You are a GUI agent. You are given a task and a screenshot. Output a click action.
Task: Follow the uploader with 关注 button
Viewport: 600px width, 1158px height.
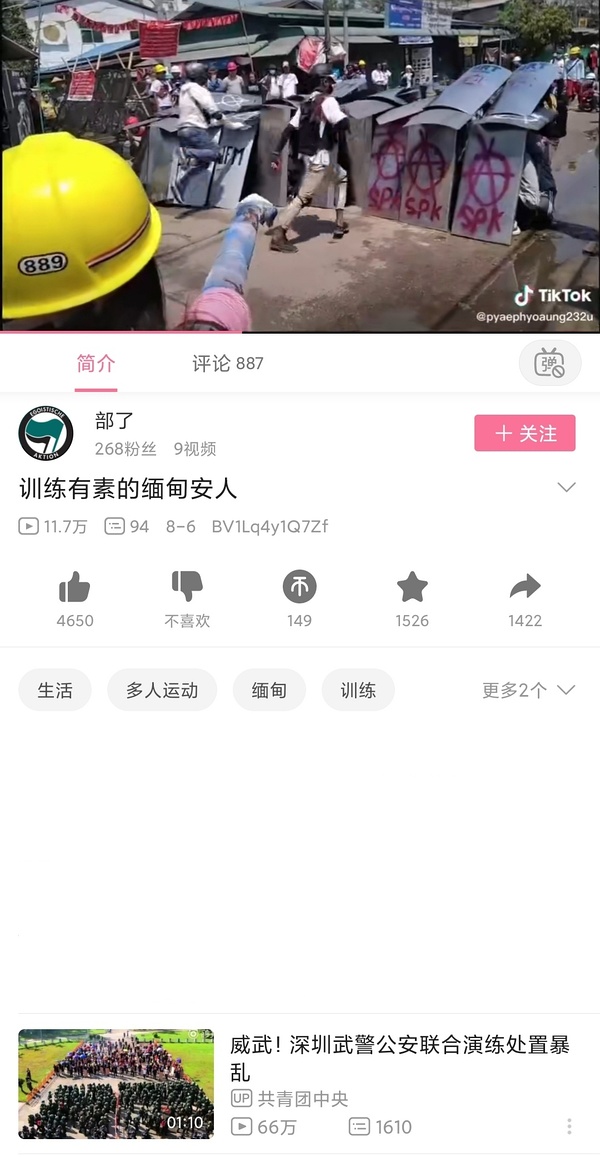tap(524, 433)
